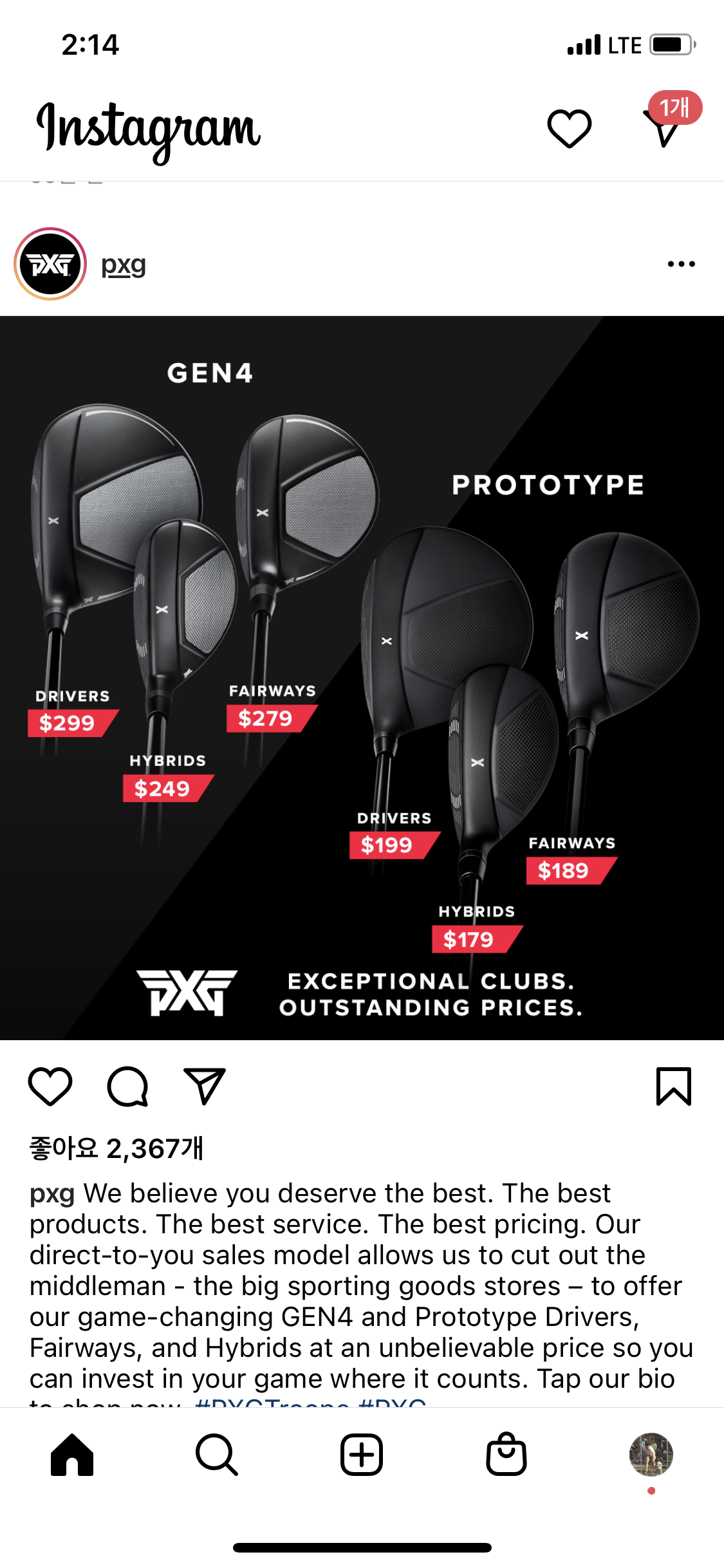This screenshot has height=1568, width=724.
Task: Open pxg profile via username
Action: tap(124, 265)
